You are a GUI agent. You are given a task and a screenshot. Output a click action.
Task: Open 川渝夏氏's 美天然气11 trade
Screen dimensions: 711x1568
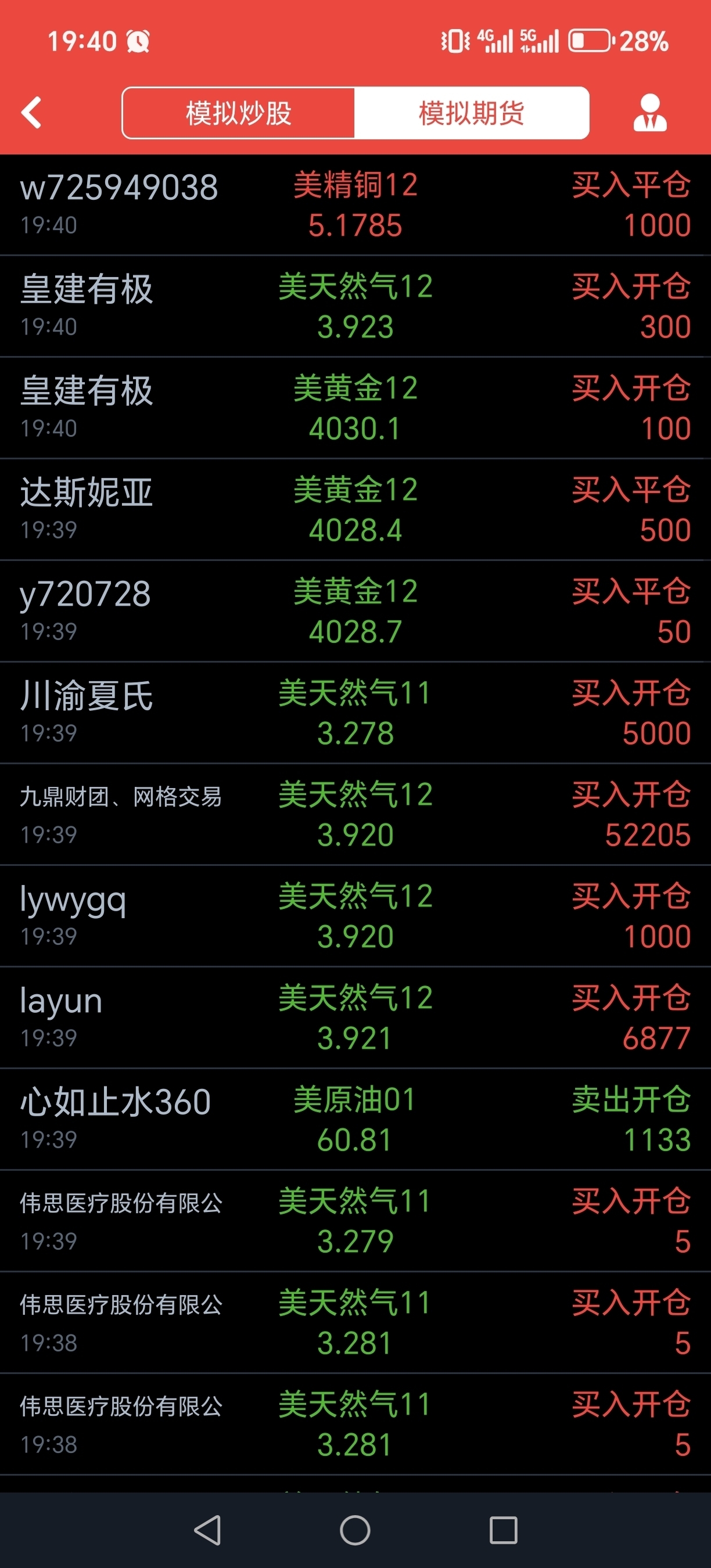tap(355, 713)
